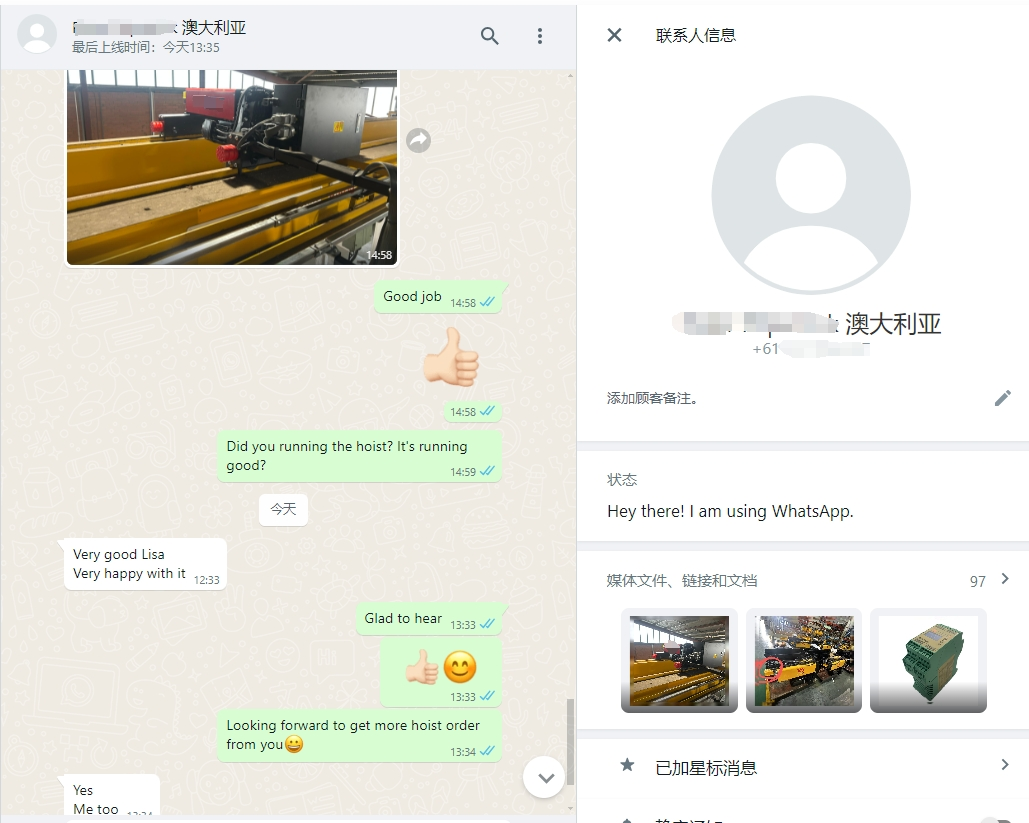Open the hoist photo sent at 14:58
Viewport: 1029px width, 823px height.
click(232, 167)
